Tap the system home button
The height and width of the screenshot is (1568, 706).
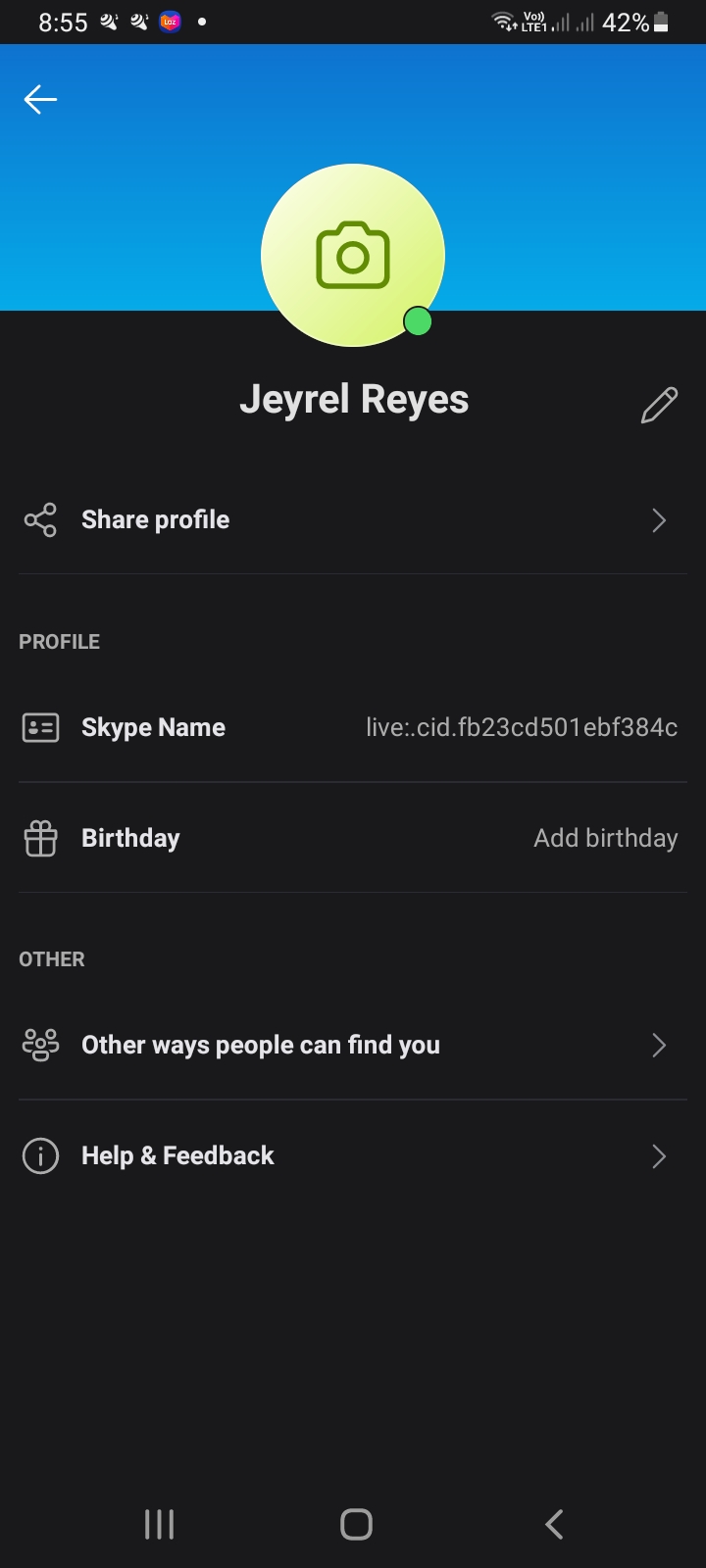coord(356,1524)
